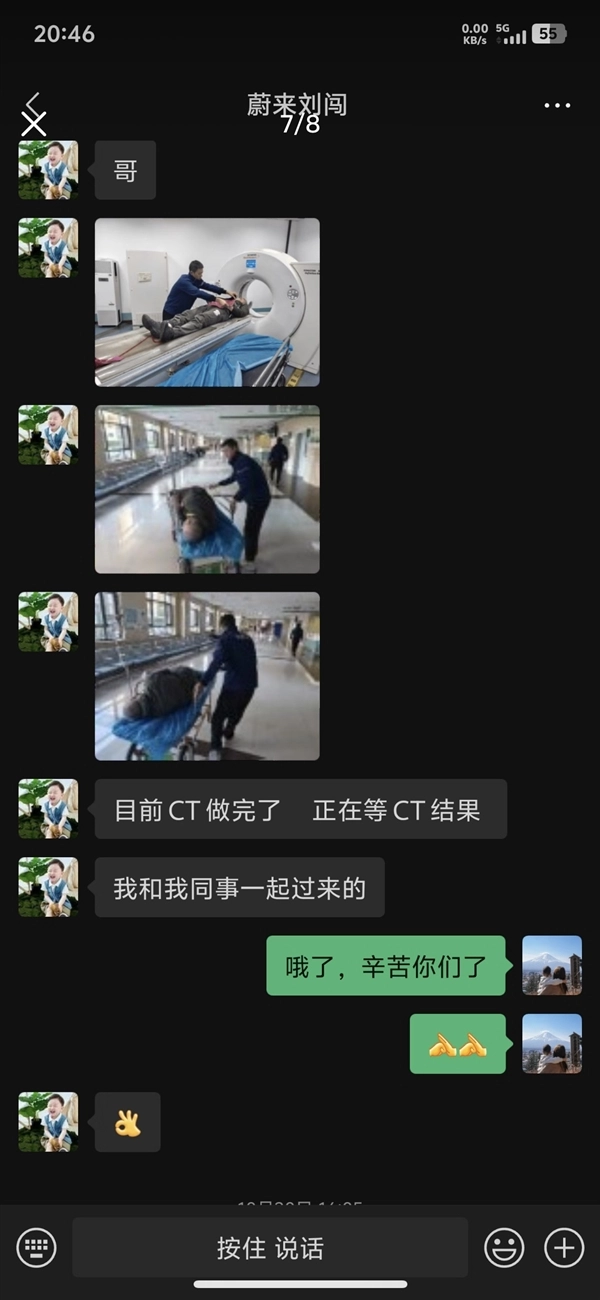The width and height of the screenshot is (600, 1300).
Task: View the photo with the man in the dark jacket
Action: [207, 489]
